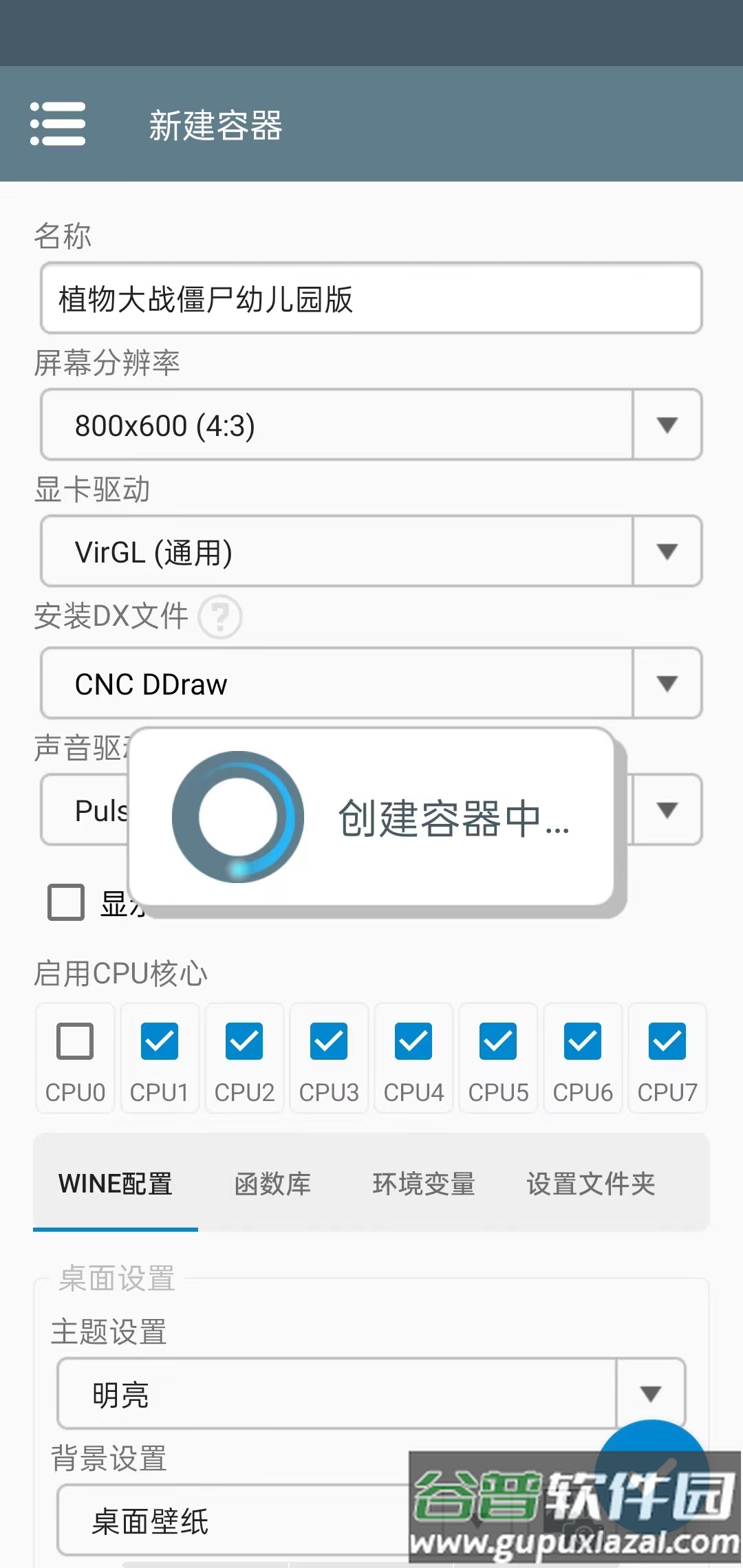This screenshot has width=743, height=1568.
Task: Switch to the 函数库 tab
Action: click(272, 1184)
